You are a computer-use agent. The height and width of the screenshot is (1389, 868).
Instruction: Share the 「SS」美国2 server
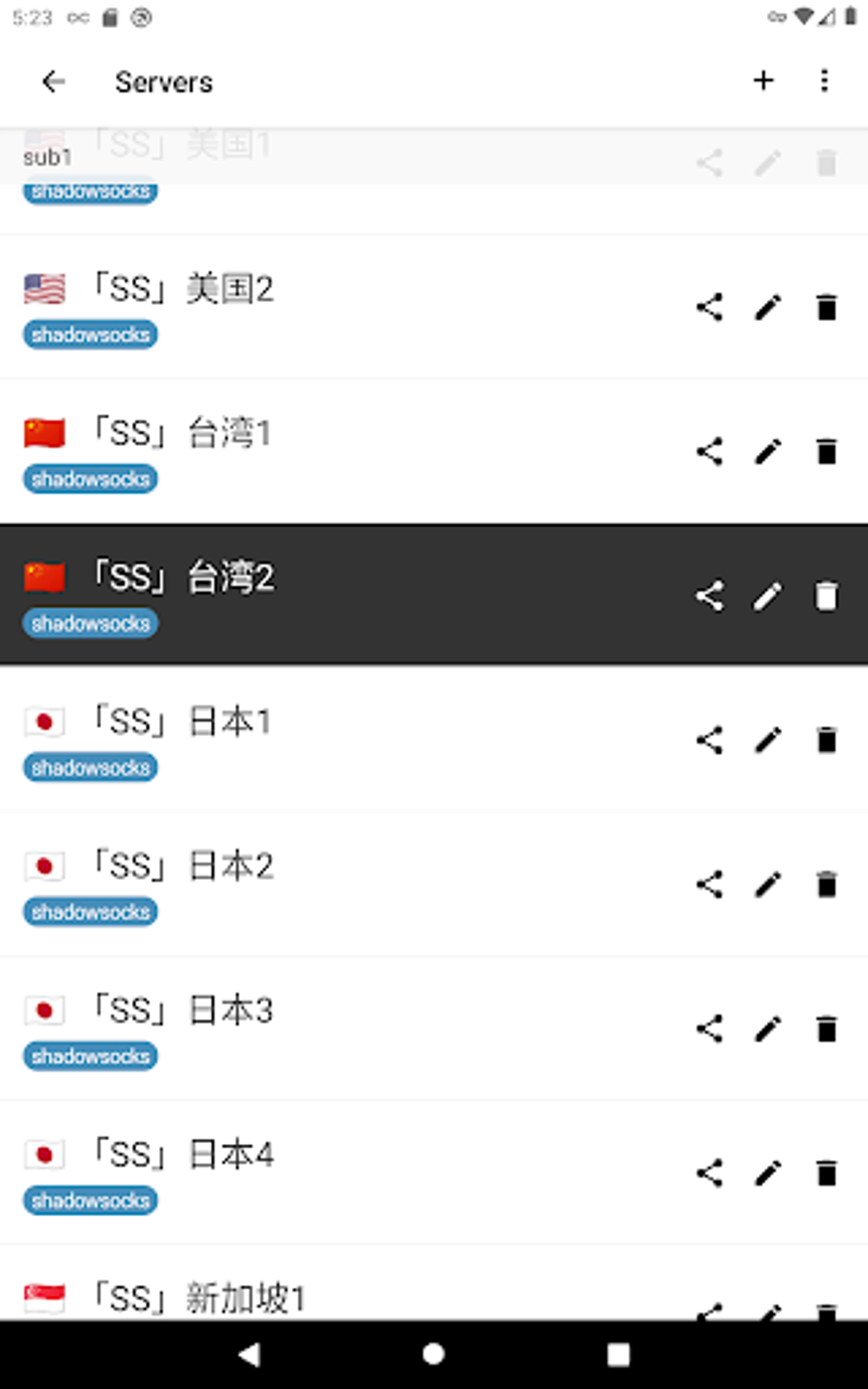(x=710, y=307)
